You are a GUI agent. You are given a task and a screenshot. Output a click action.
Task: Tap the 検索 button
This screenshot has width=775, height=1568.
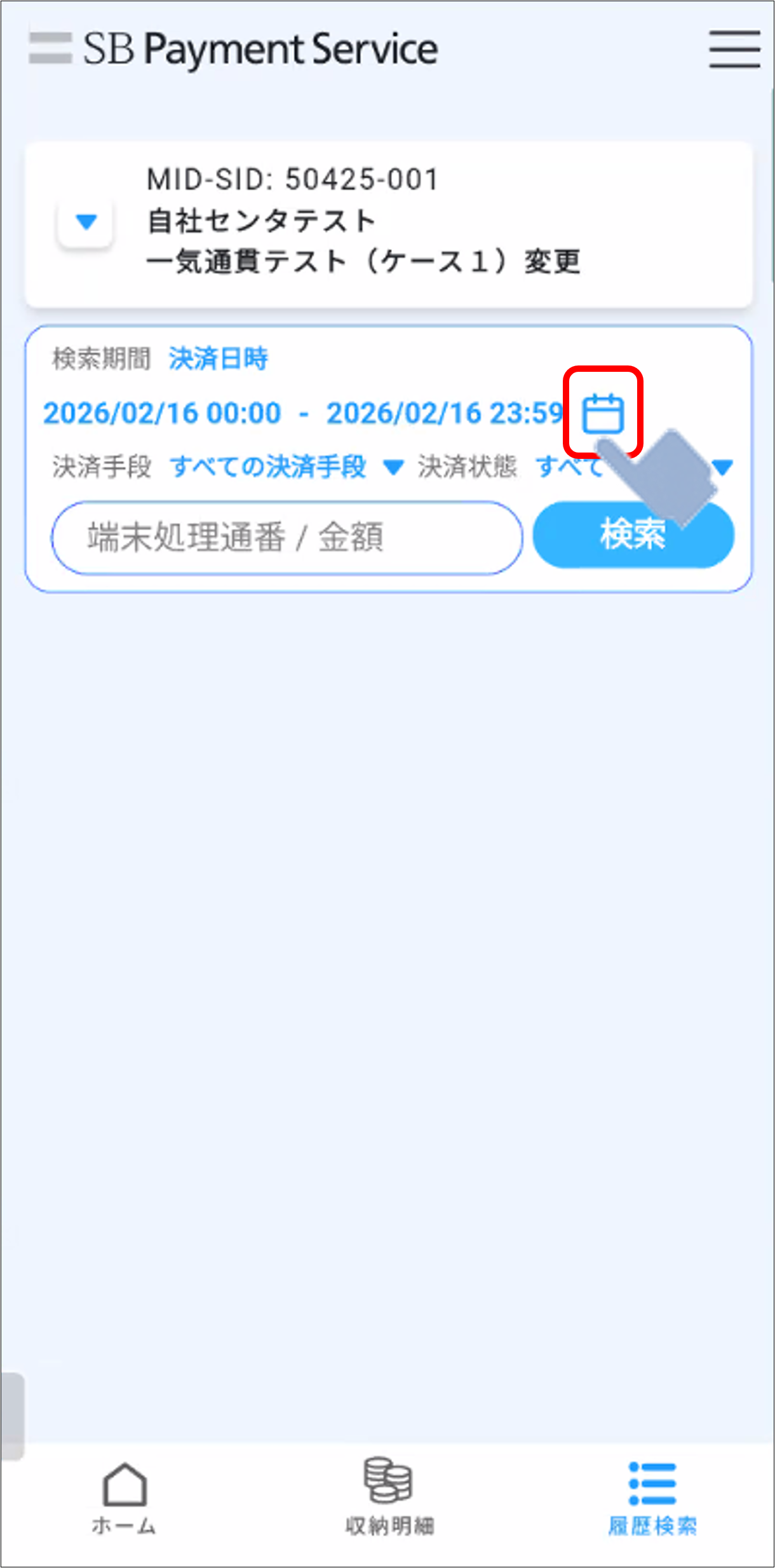coord(633,535)
